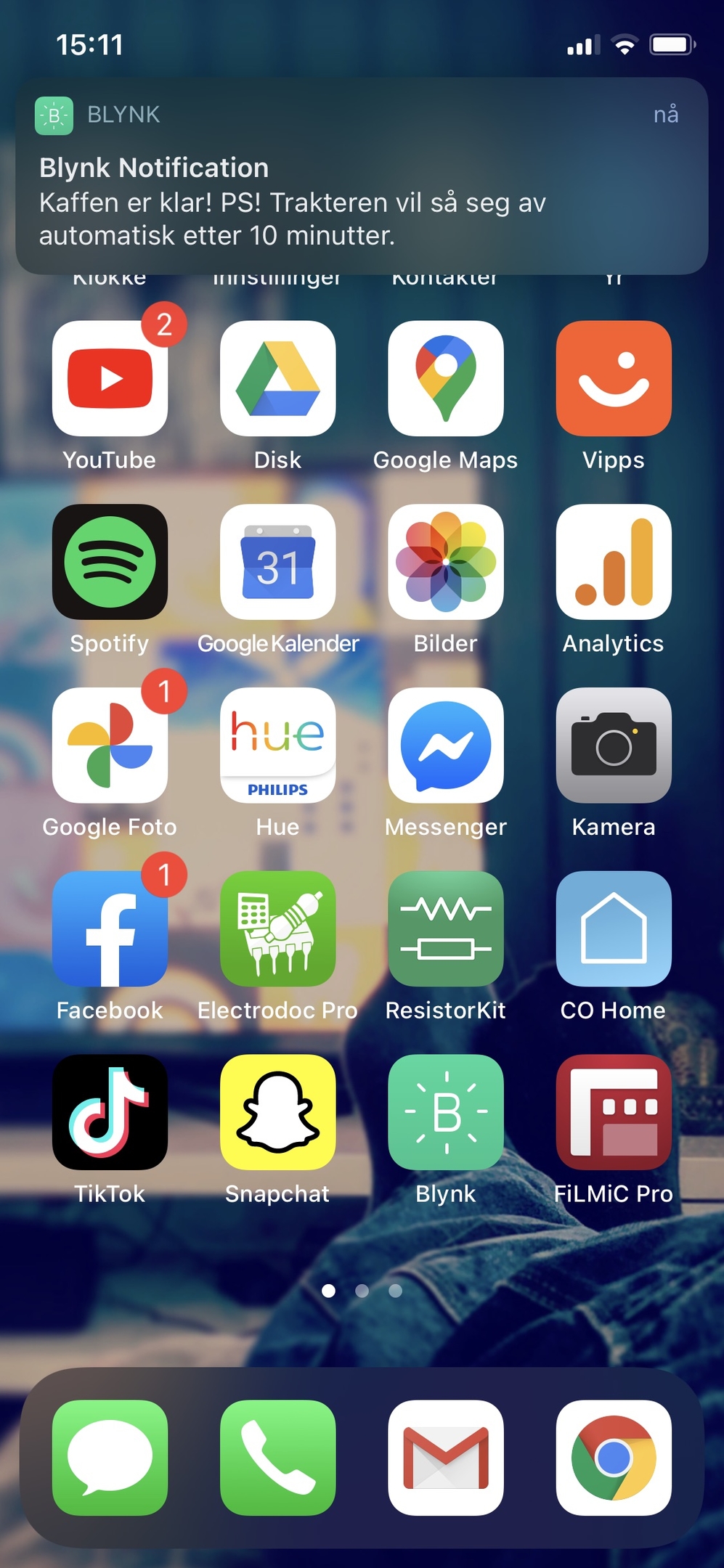Open the Bilder photos app
The height and width of the screenshot is (1568, 724).
click(446, 562)
